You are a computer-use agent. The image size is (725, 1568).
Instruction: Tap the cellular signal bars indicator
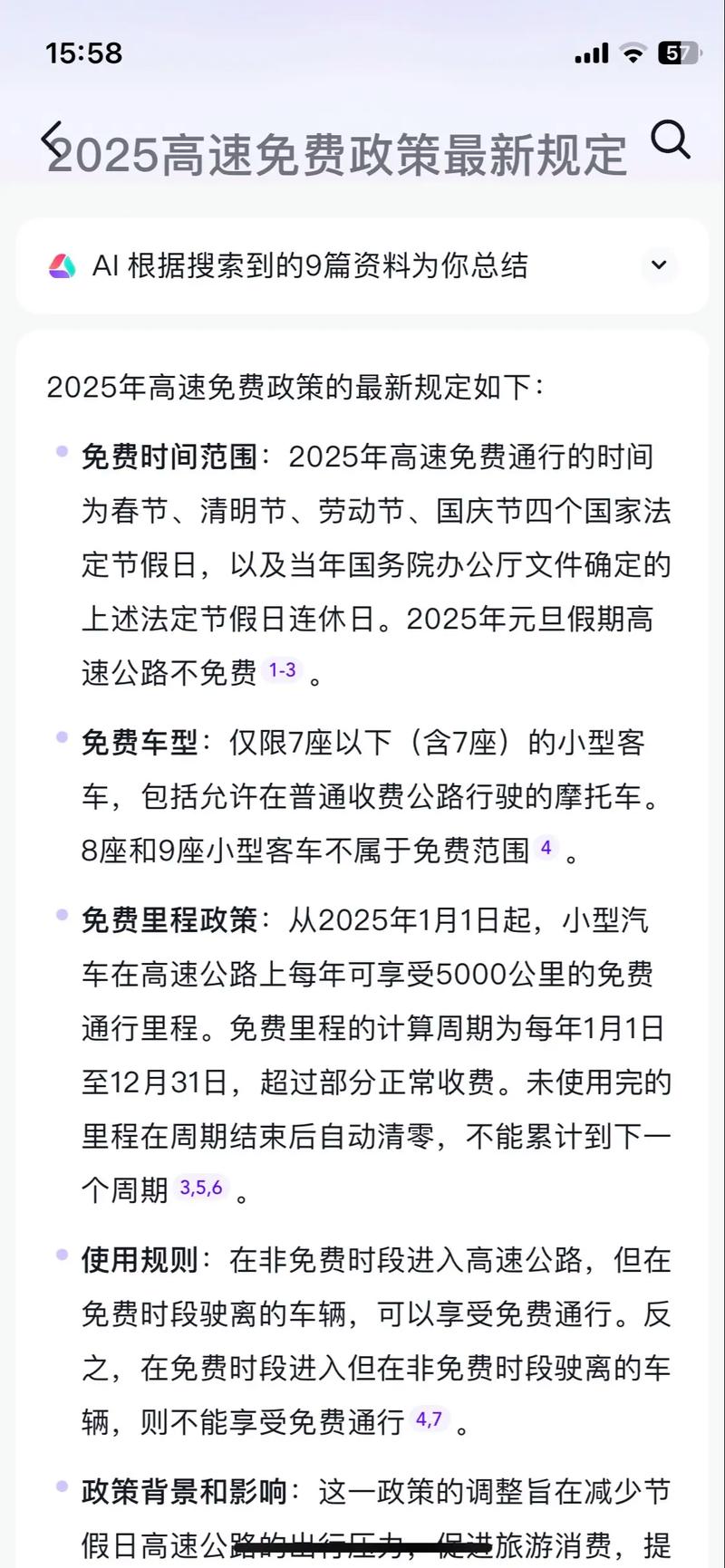tap(589, 54)
